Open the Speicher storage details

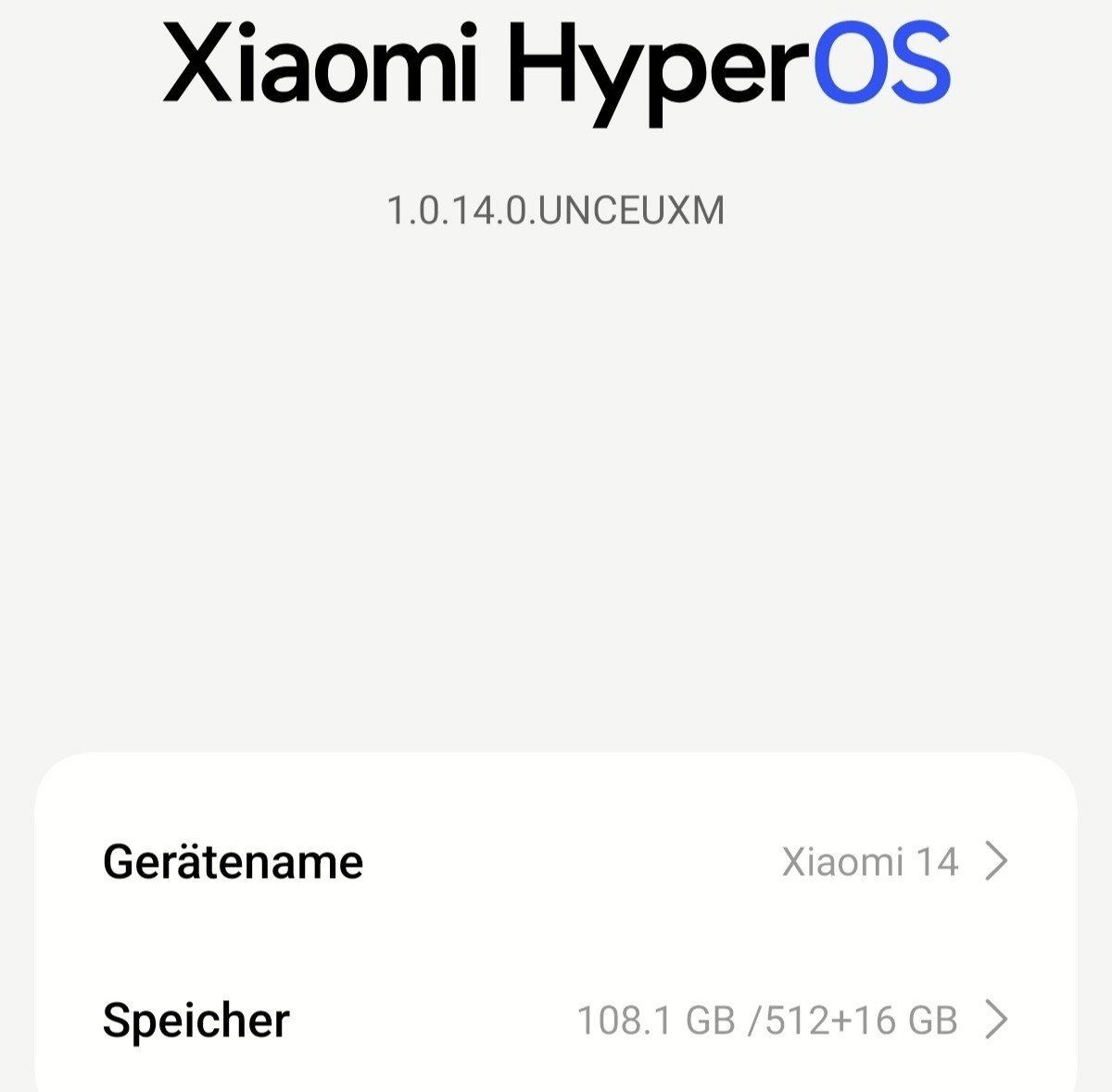(556, 1020)
